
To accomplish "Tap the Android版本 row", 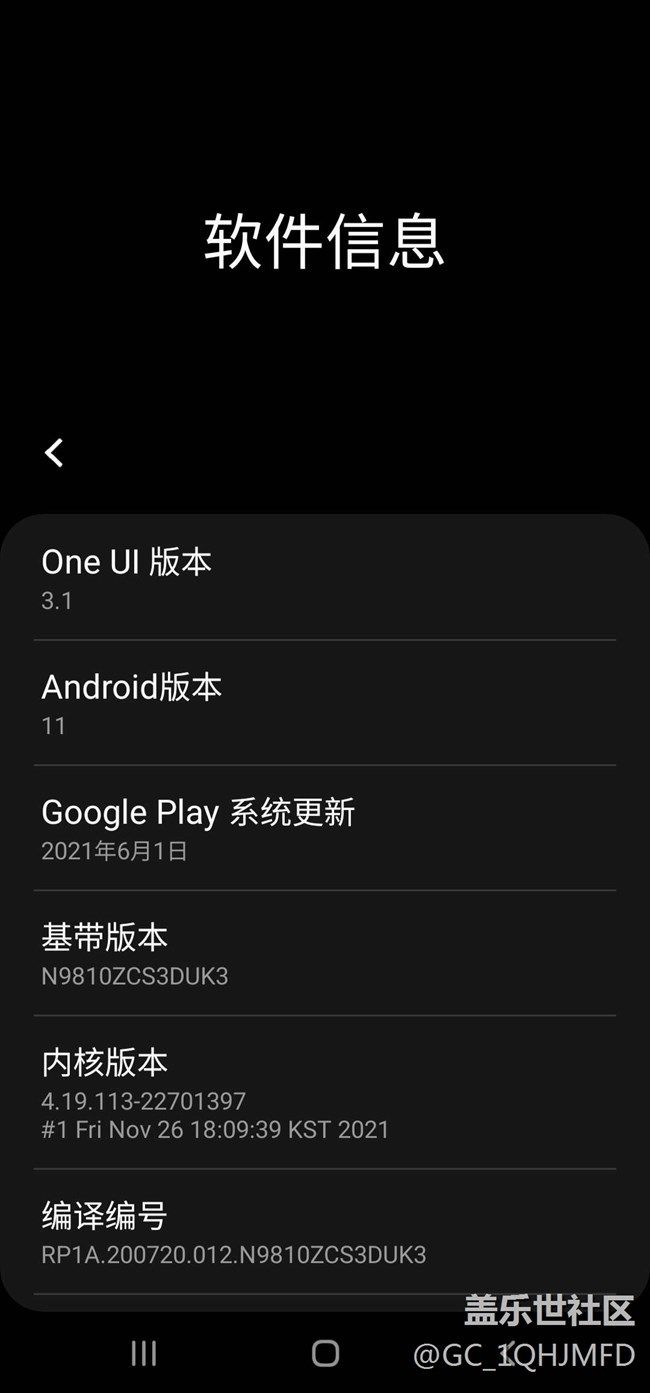I will coord(324,703).
